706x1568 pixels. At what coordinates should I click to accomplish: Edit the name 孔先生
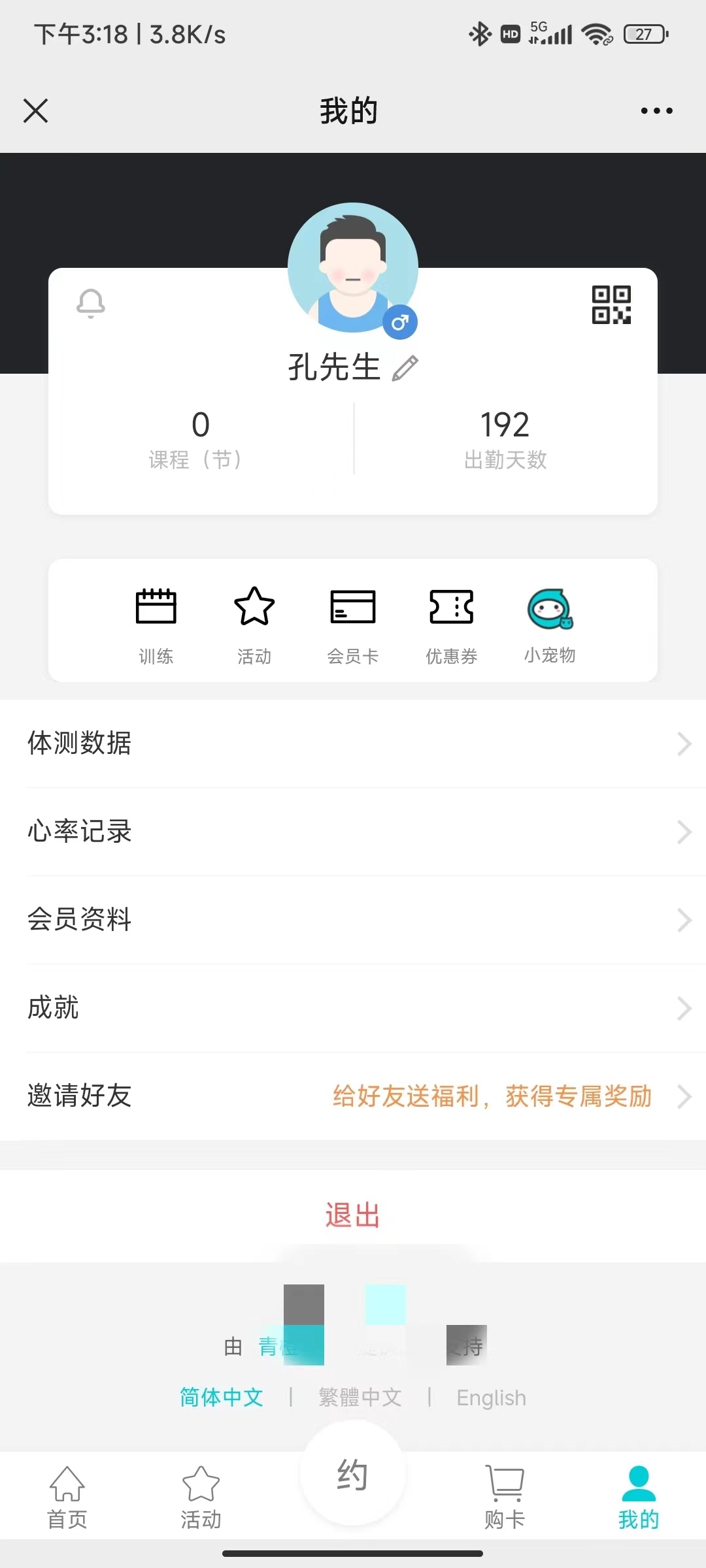click(x=405, y=368)
